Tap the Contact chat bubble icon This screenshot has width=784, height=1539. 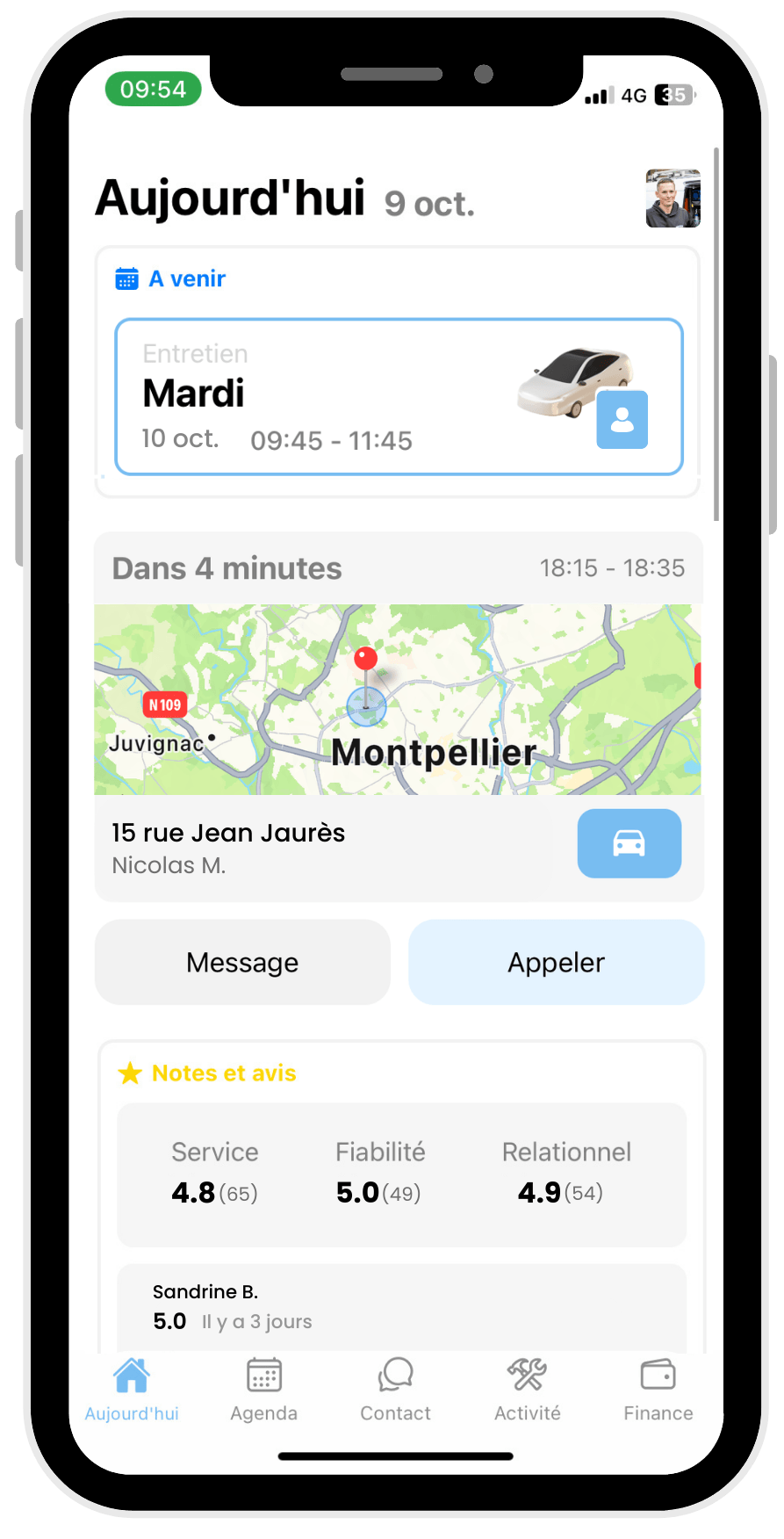pos(395,1375)
